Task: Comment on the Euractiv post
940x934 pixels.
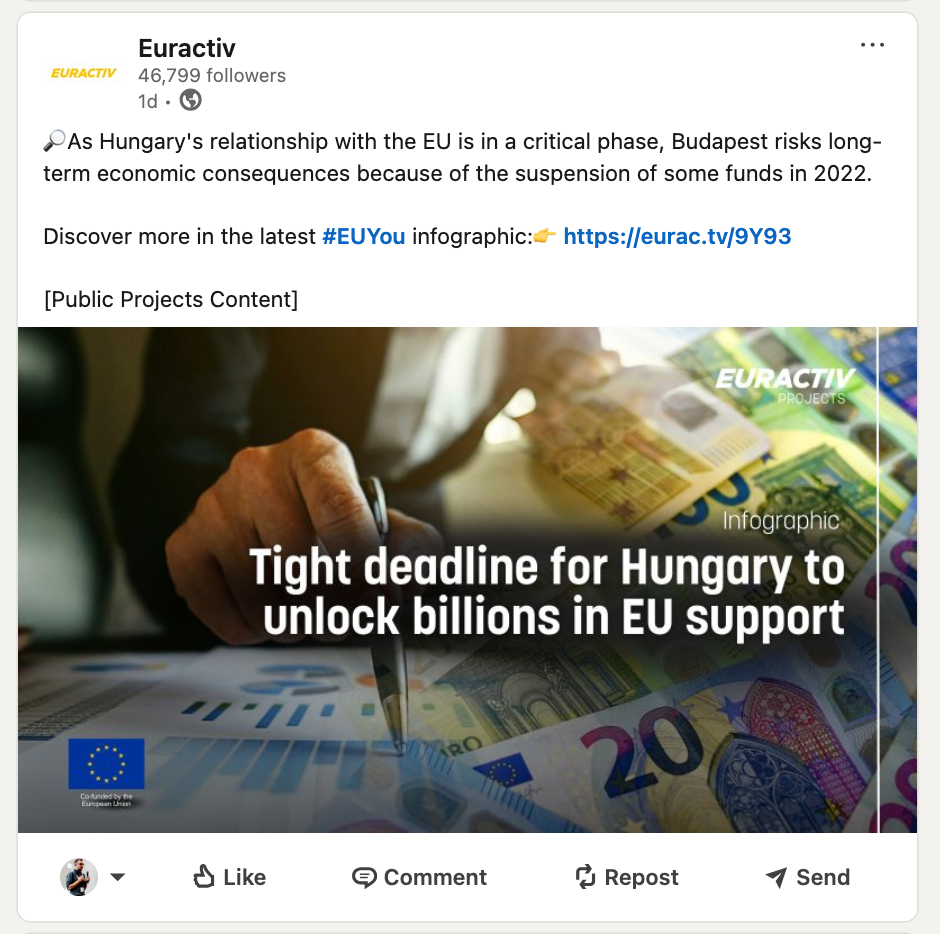Action: pyautogui.click(x=419, y=877)
